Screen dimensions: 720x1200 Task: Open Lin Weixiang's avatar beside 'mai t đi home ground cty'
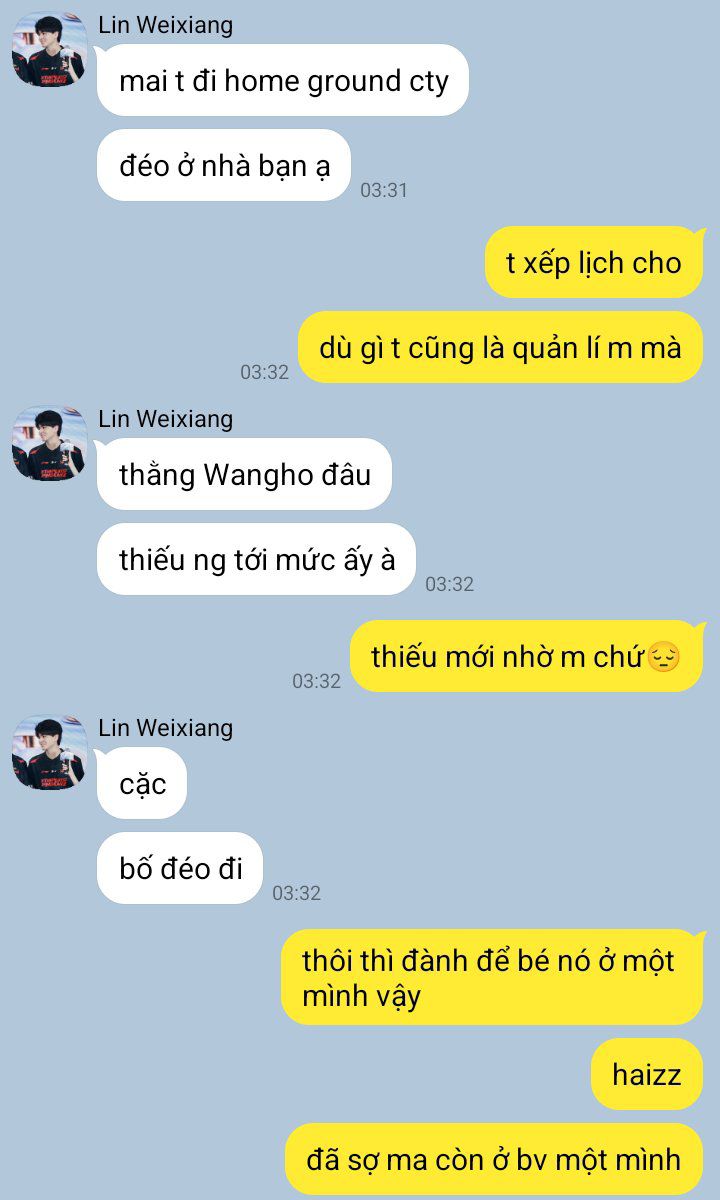coord(49,49)
